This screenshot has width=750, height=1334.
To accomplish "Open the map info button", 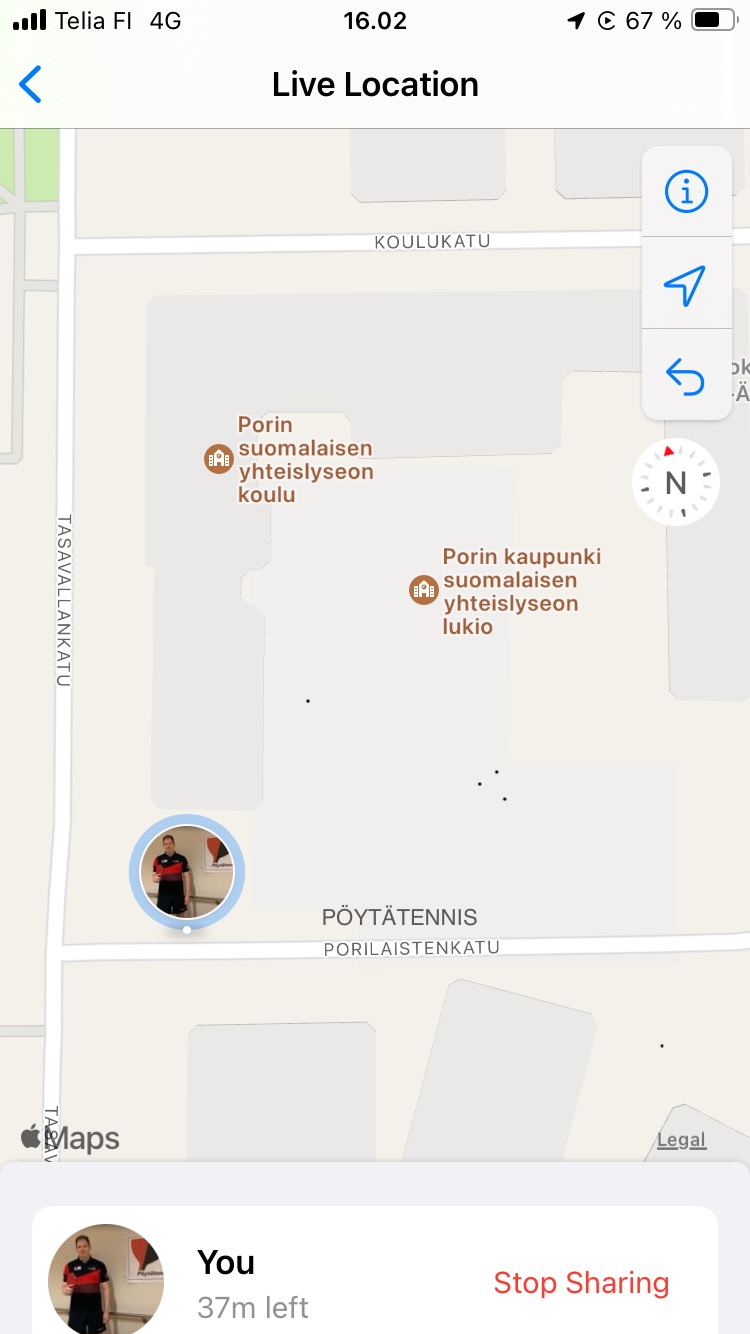I will (x=686, y=191).
